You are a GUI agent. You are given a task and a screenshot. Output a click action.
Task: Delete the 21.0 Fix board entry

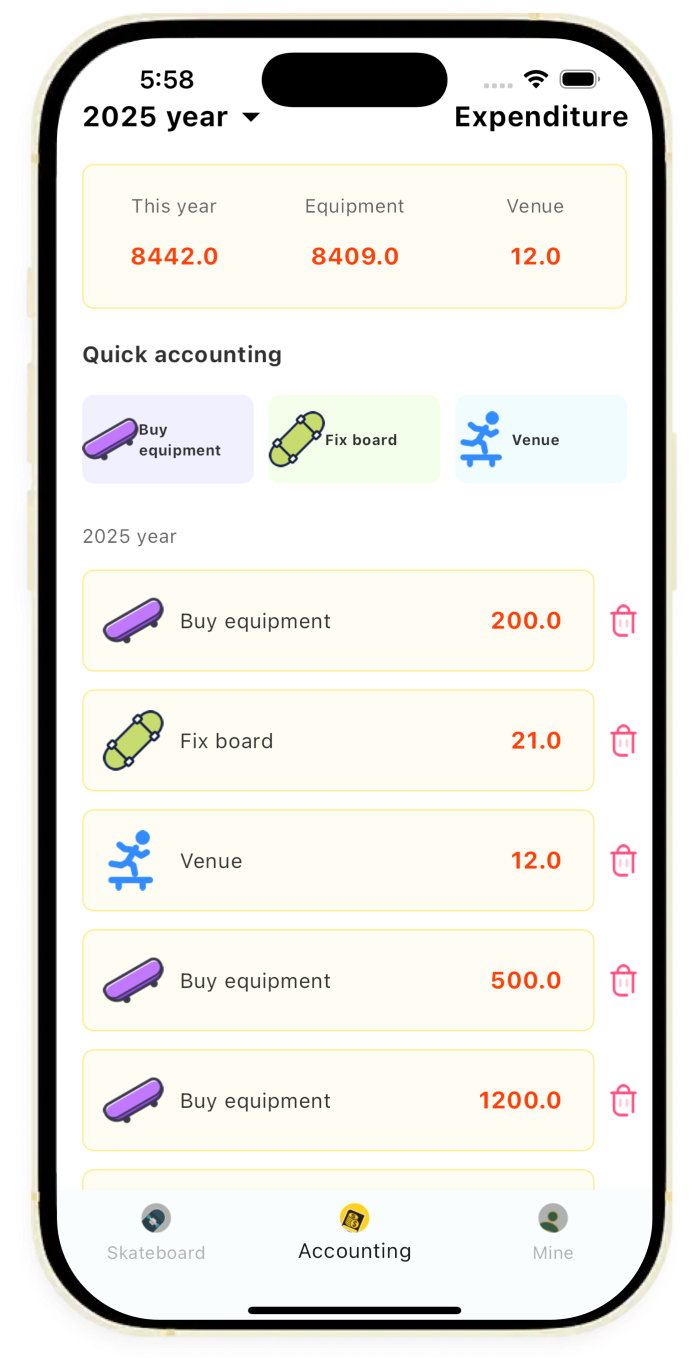[623, 741]
